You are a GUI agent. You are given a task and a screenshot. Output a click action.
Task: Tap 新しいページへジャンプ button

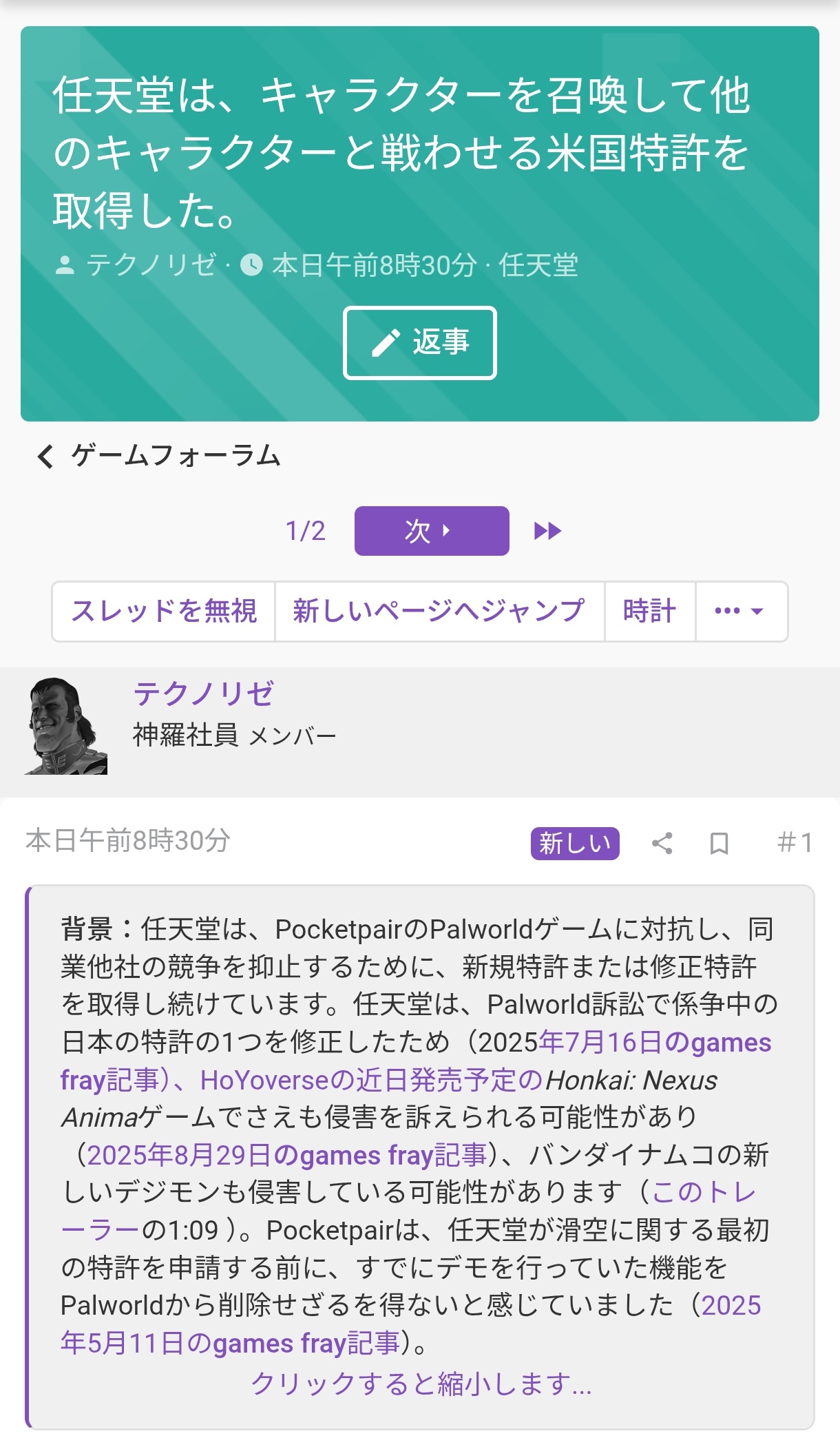pos(439,612)
